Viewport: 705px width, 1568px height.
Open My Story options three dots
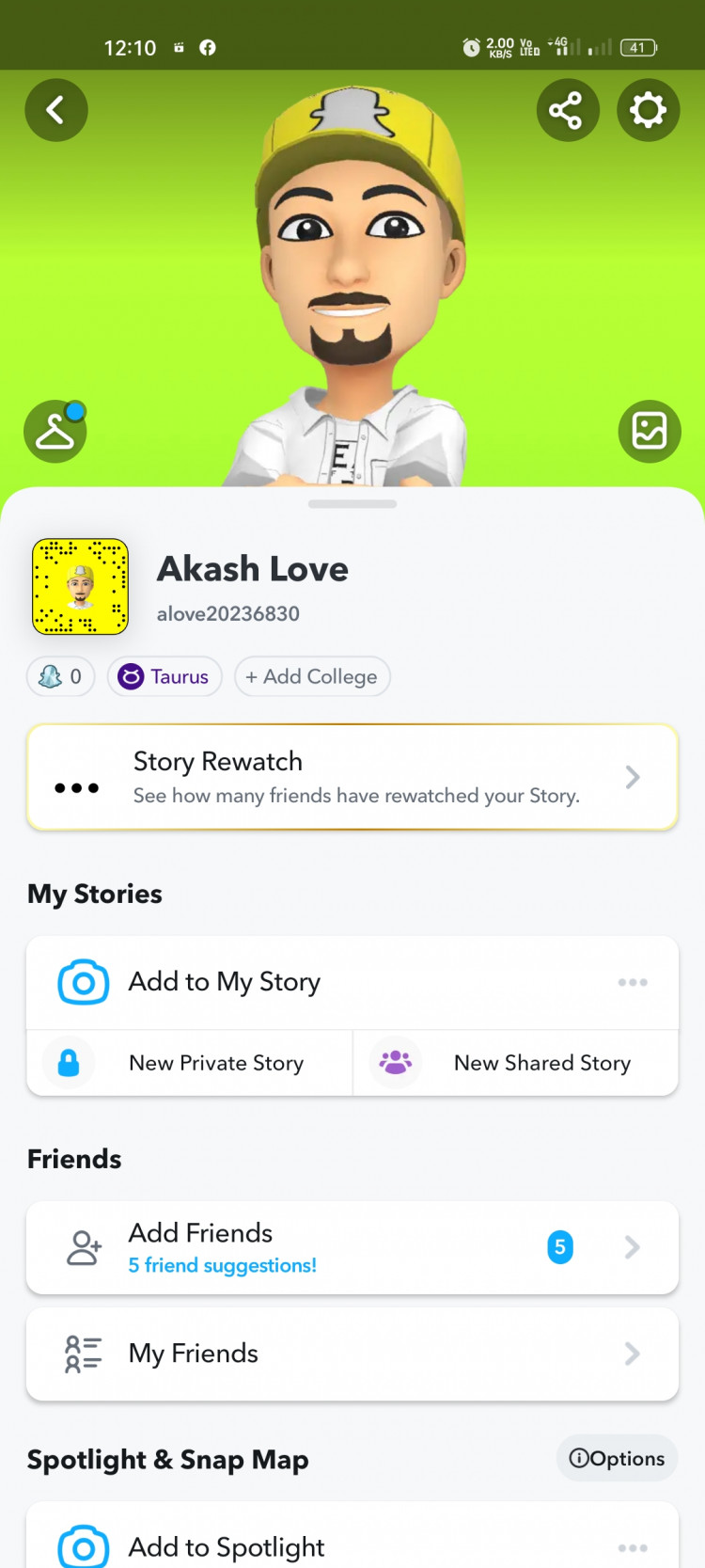point(633,982)
